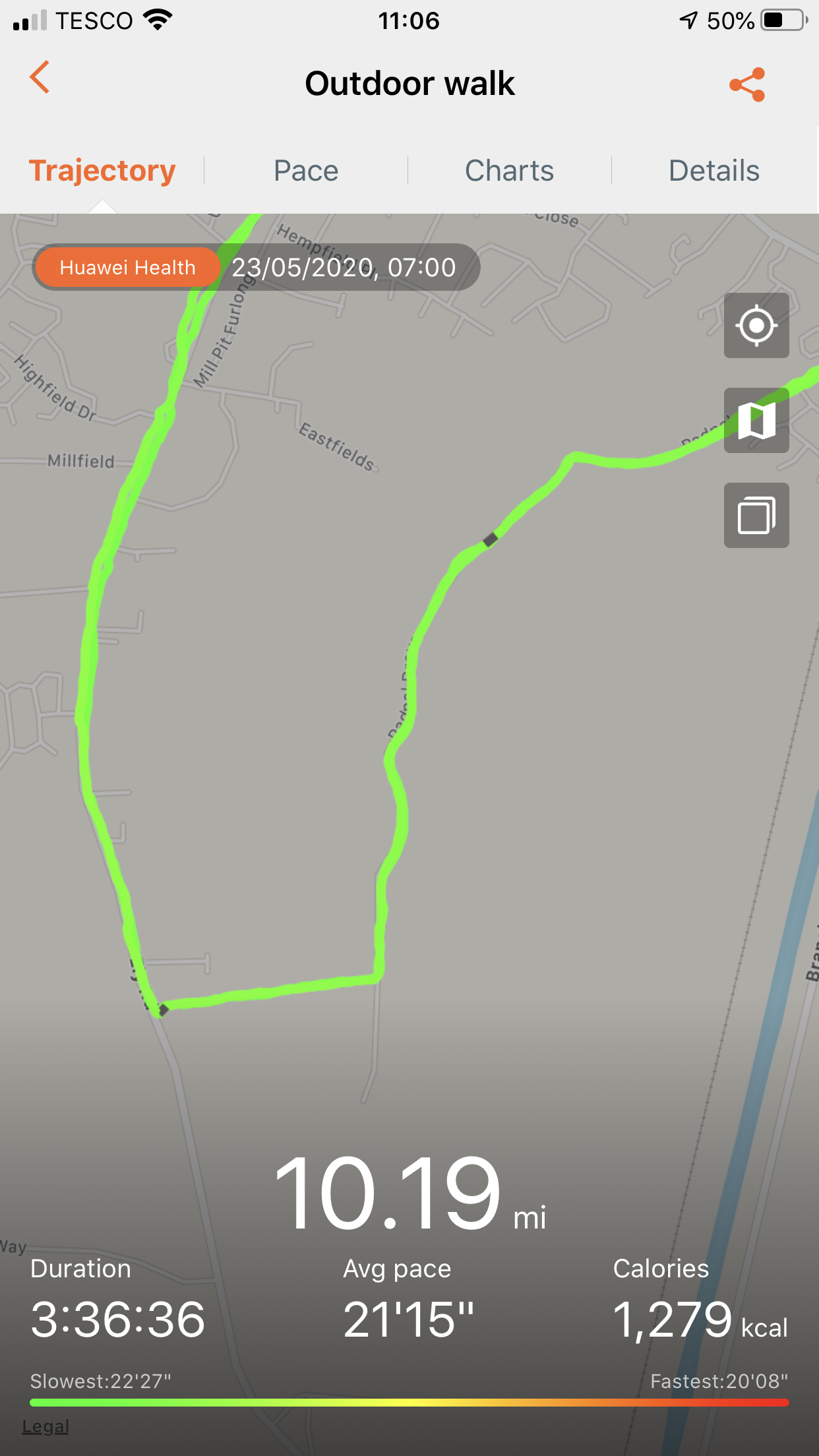The width and height of the screenshot is (819, 1456).
Task: Open the Legal link on map
Action: click(x=45, y=1426)
